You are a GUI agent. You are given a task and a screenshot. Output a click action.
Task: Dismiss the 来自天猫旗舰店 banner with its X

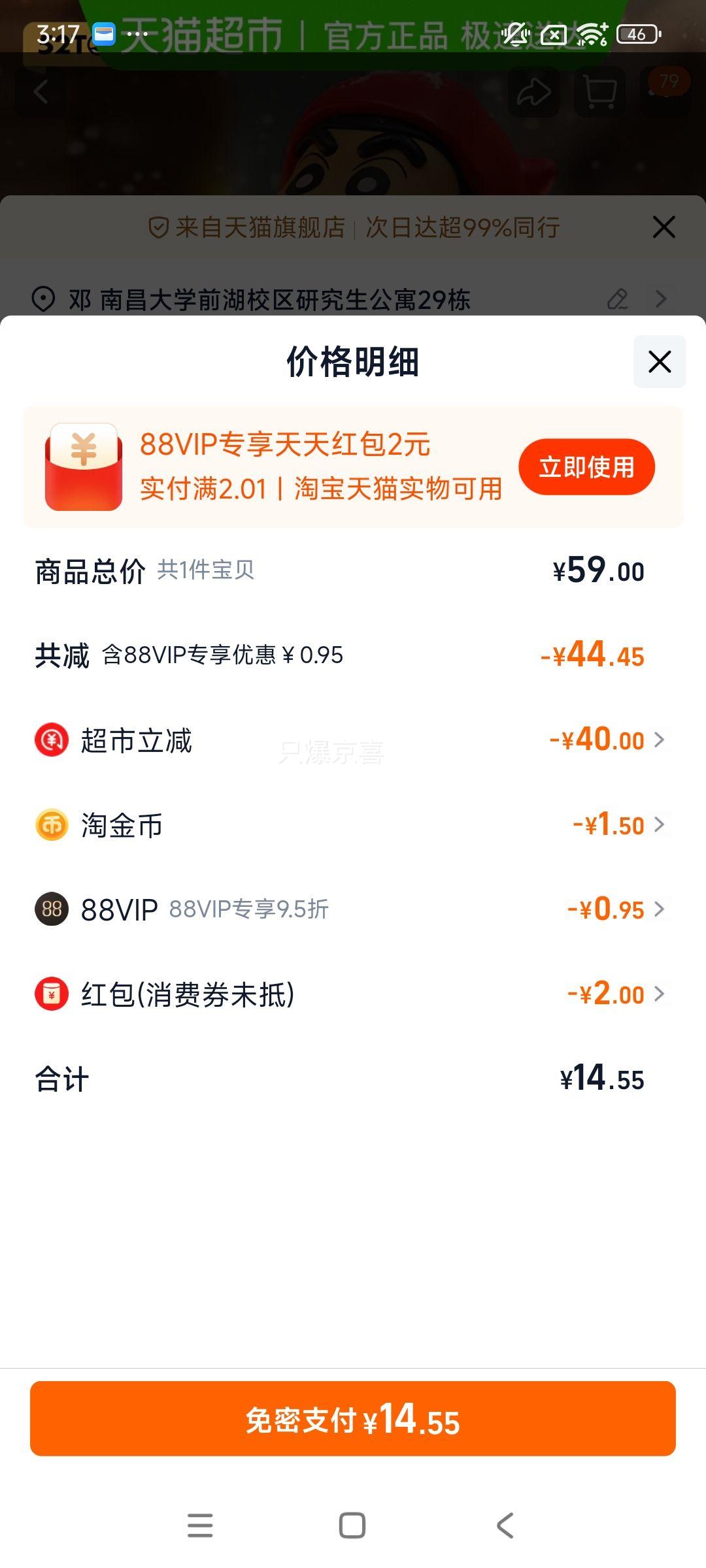pyautogui.click(x=664, y=227)
